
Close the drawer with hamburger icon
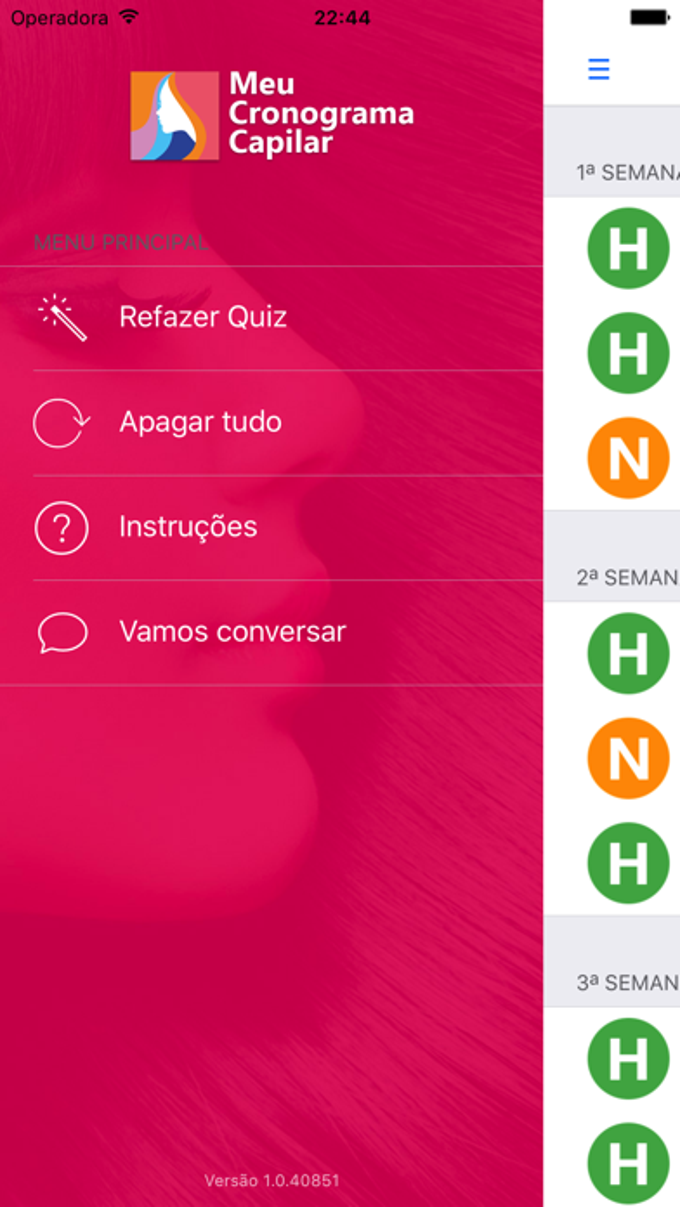[598, 69]
